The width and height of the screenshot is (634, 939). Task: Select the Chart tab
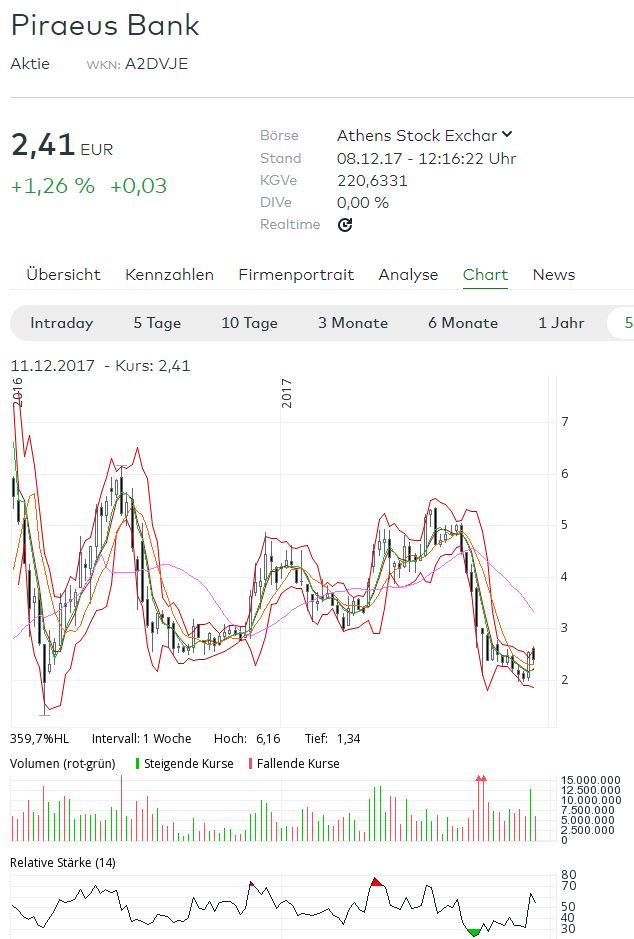(x=485, y=275)
